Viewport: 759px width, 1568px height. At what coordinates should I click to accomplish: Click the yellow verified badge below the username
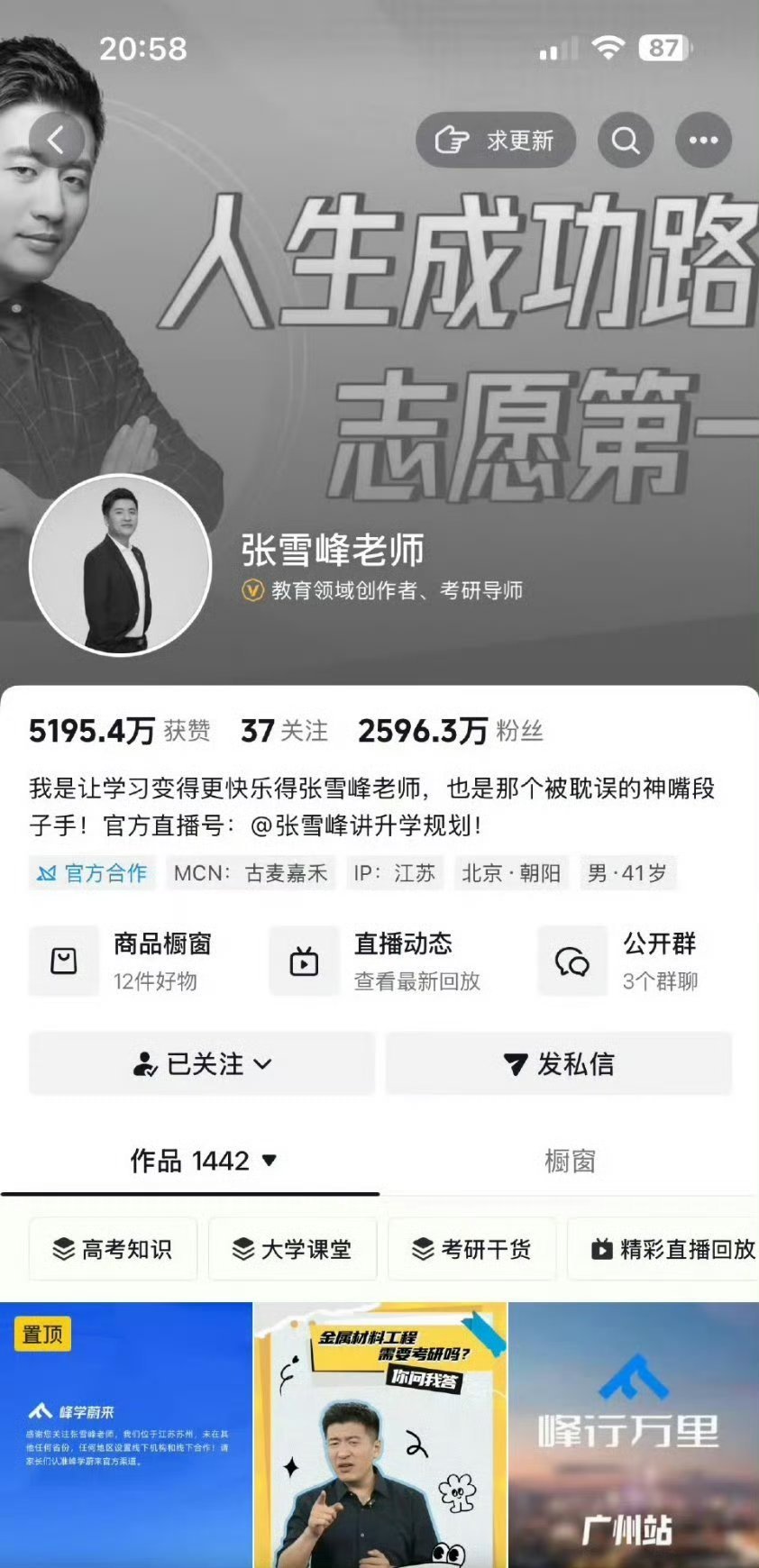pos(250,592)
